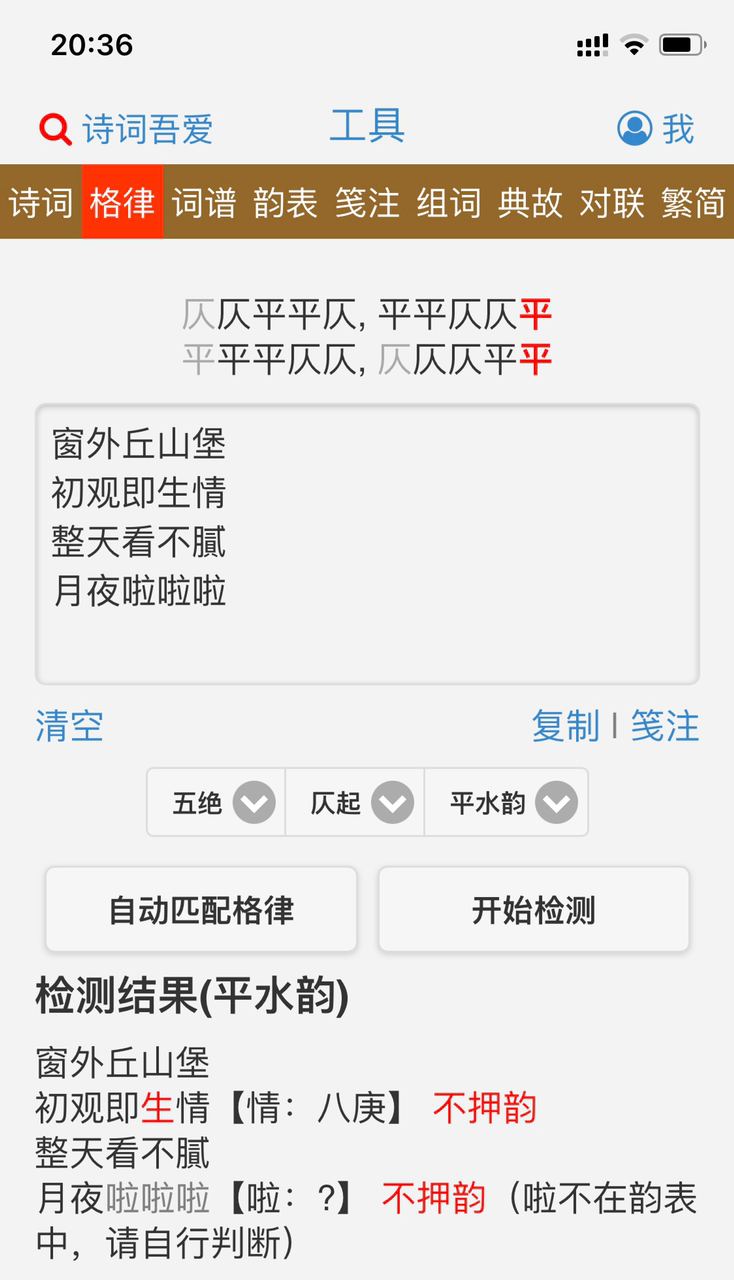Open the 诗词吾爱 search

(x=126, y=129)
